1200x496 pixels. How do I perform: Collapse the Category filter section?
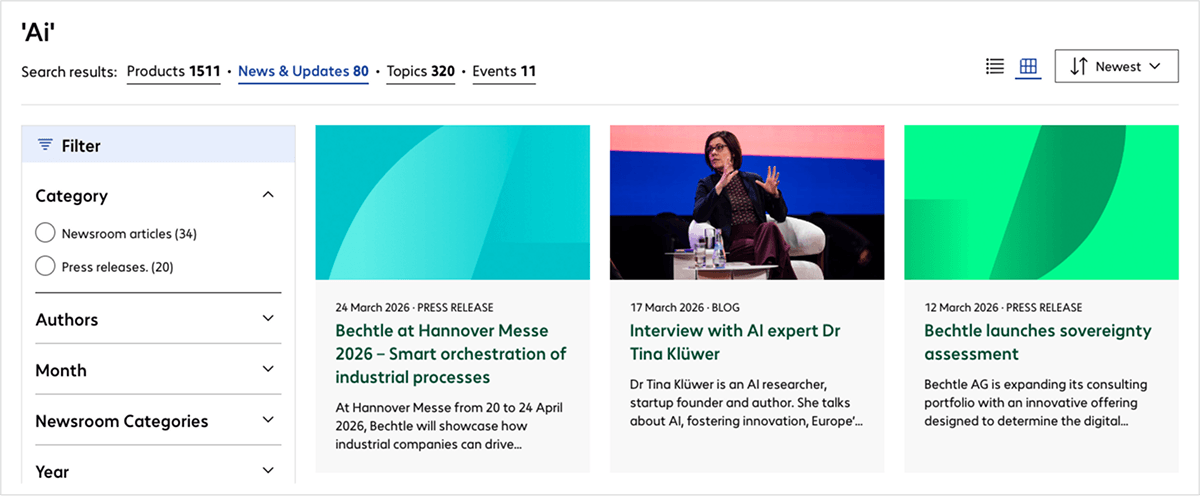[x=267, y=196]
